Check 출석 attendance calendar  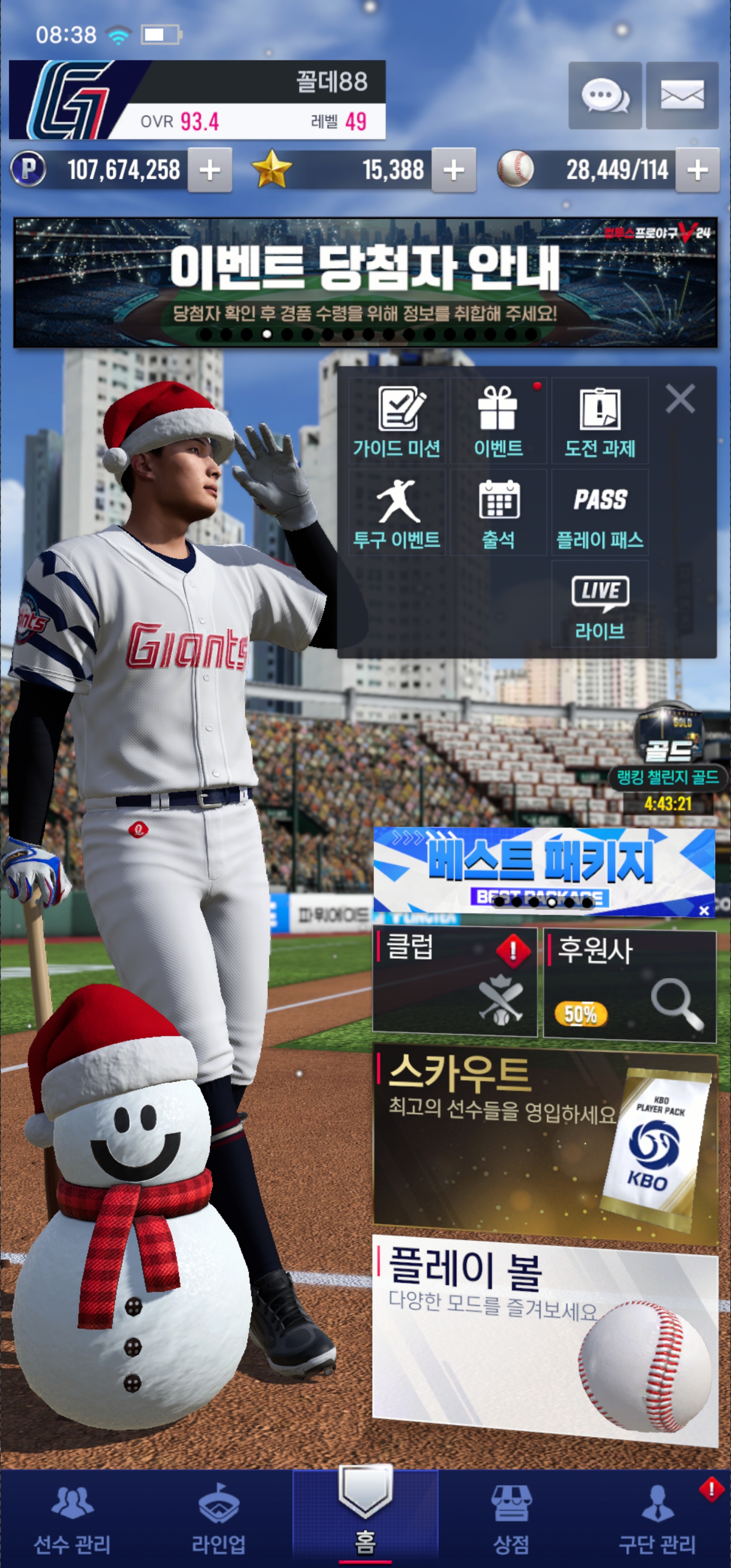point(498,512)
